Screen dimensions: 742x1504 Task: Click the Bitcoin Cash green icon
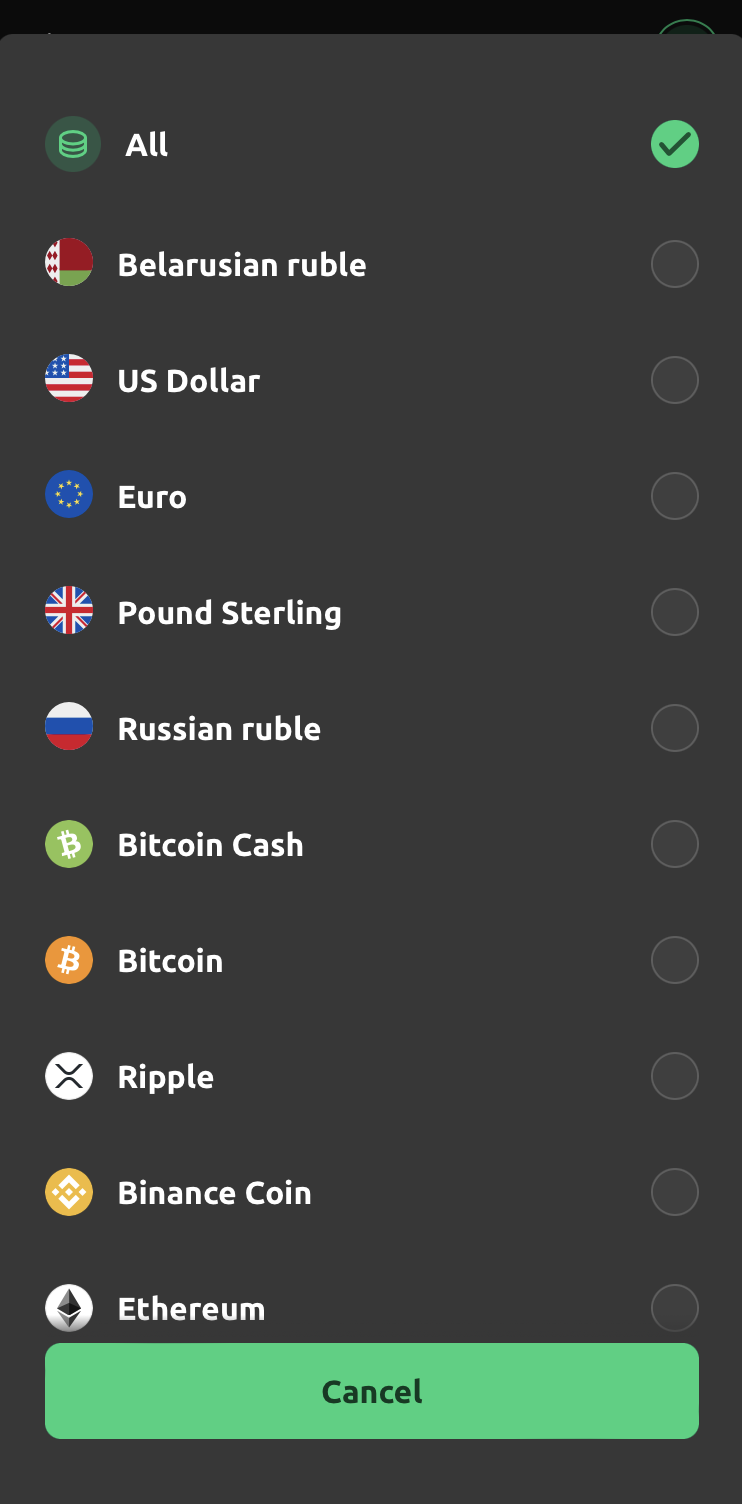pos(68,843)
